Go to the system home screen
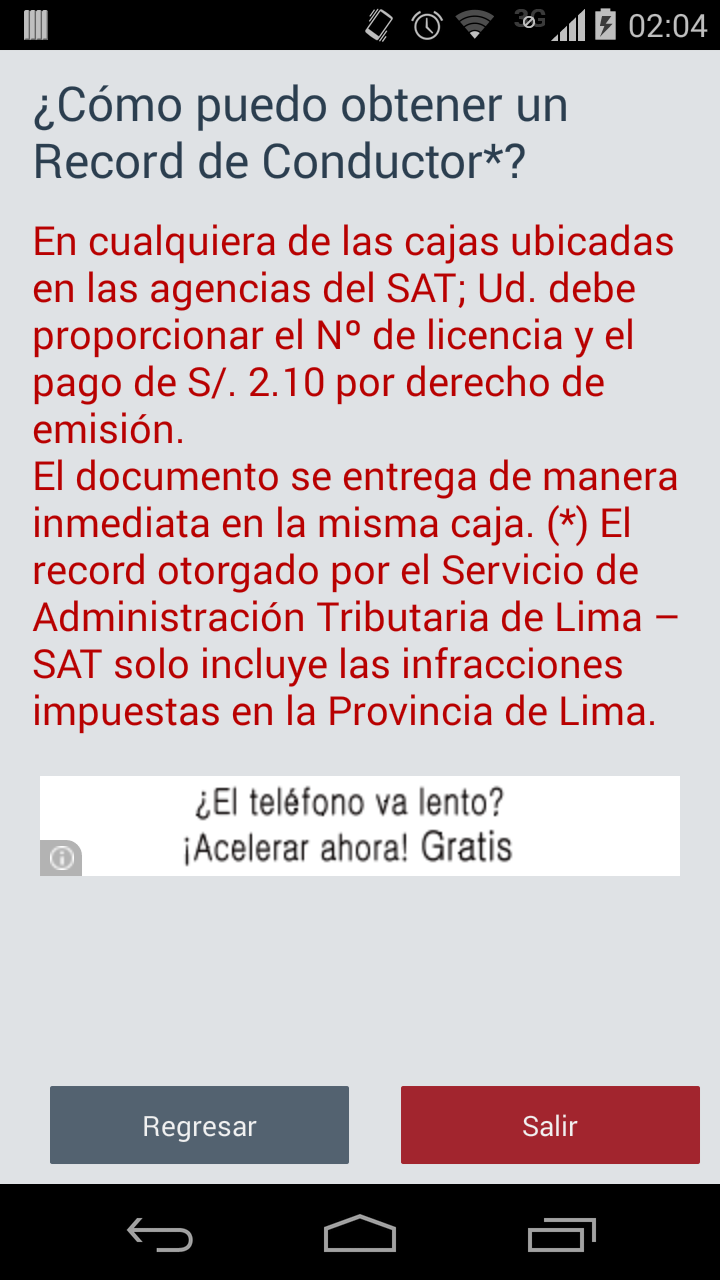 [360, 1233]
